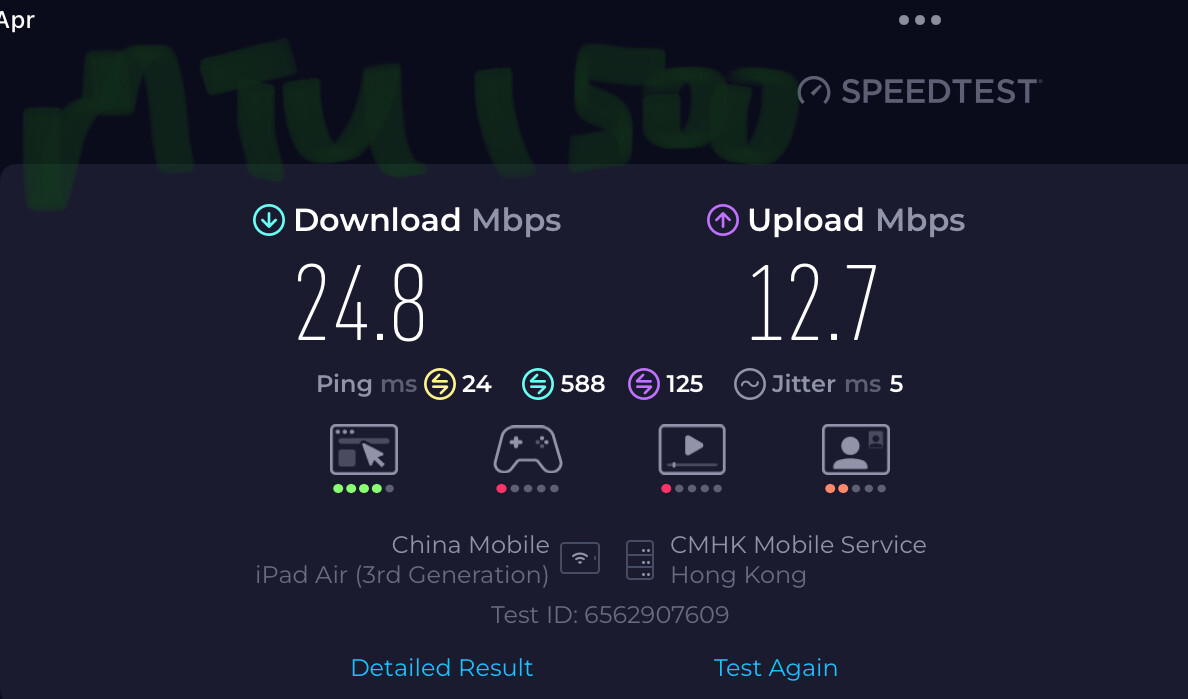Open the Detailed Result link
The height and width of the screenshot is (699, 1188).
pos(442,668)
